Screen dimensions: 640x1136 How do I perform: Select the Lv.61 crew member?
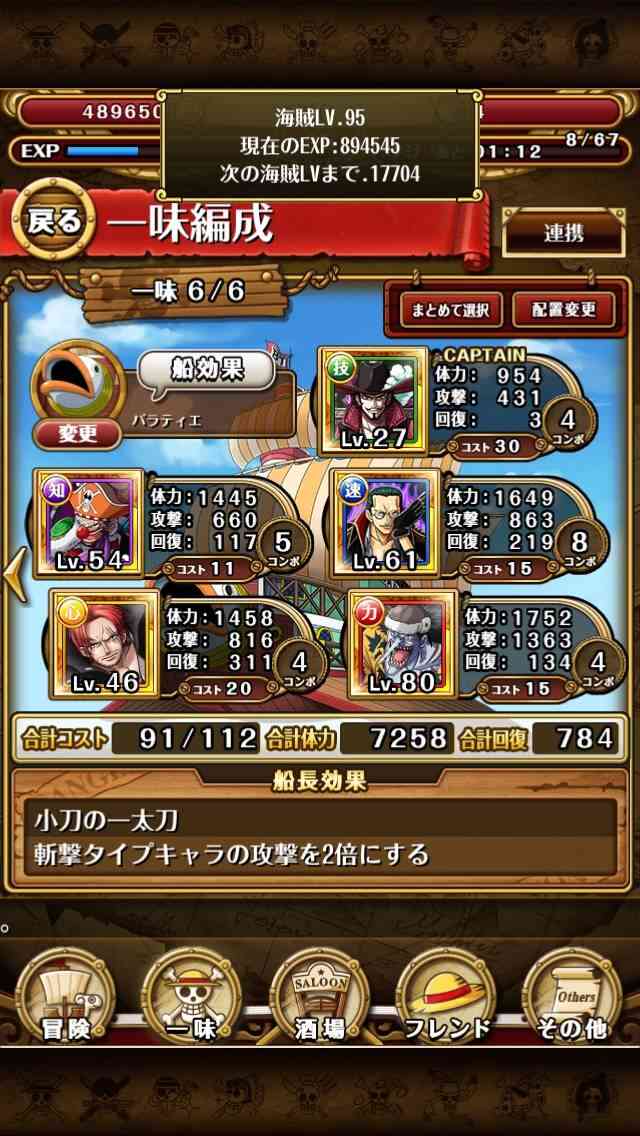click(x=385, y=522)
